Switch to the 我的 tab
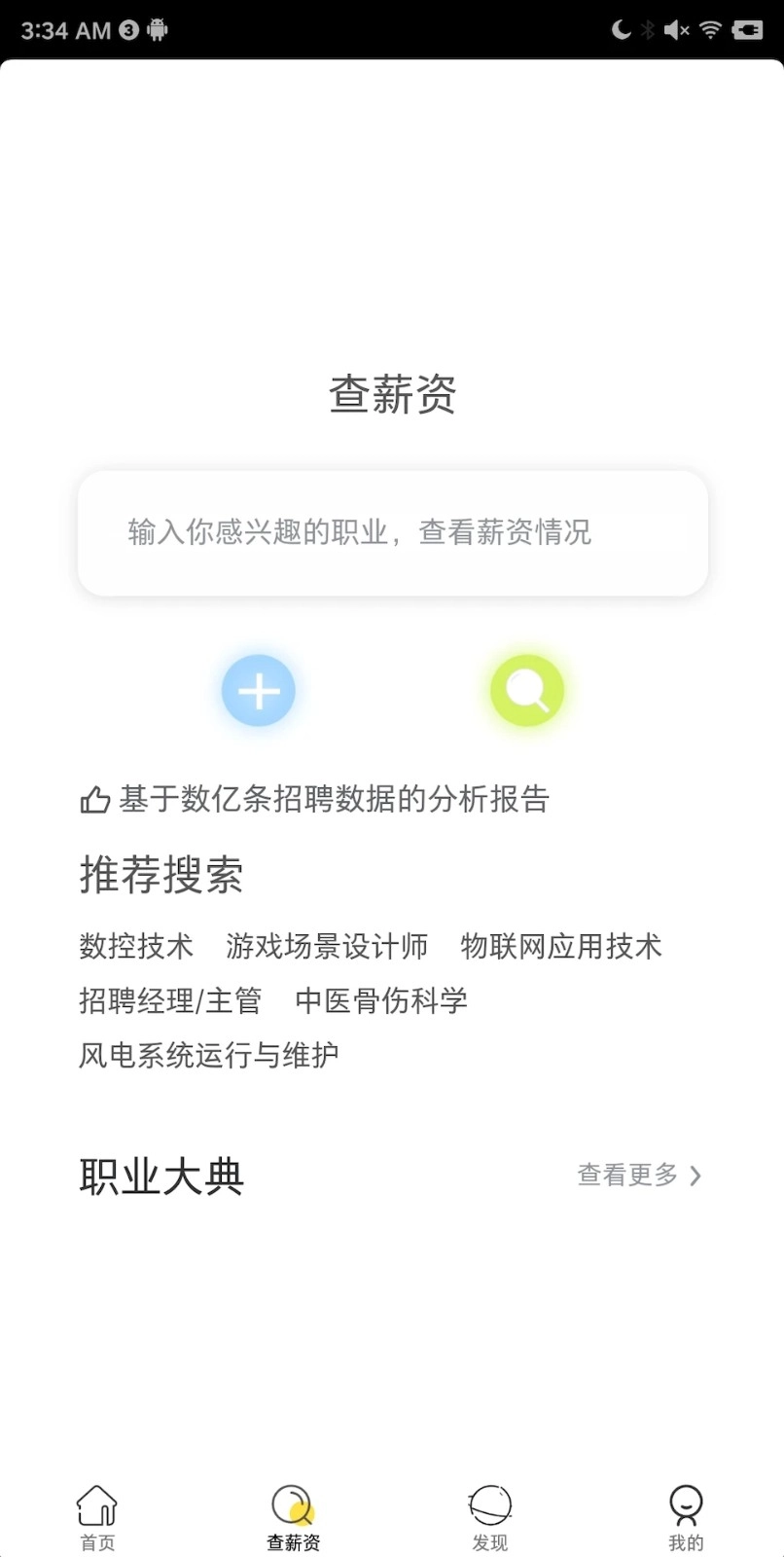Image resolution: width=784 pixels, height=1557 pixels. 686,1516
